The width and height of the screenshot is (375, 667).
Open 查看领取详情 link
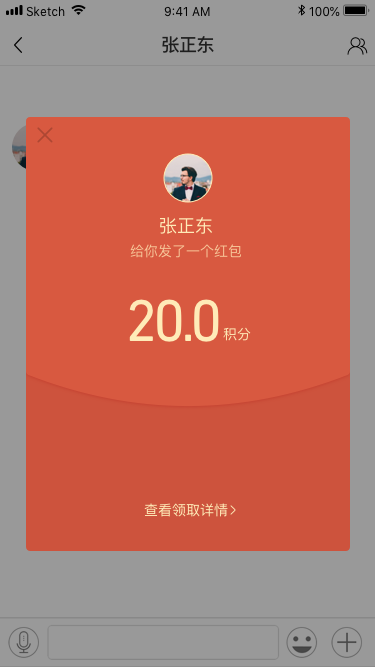tap(190, 510)
